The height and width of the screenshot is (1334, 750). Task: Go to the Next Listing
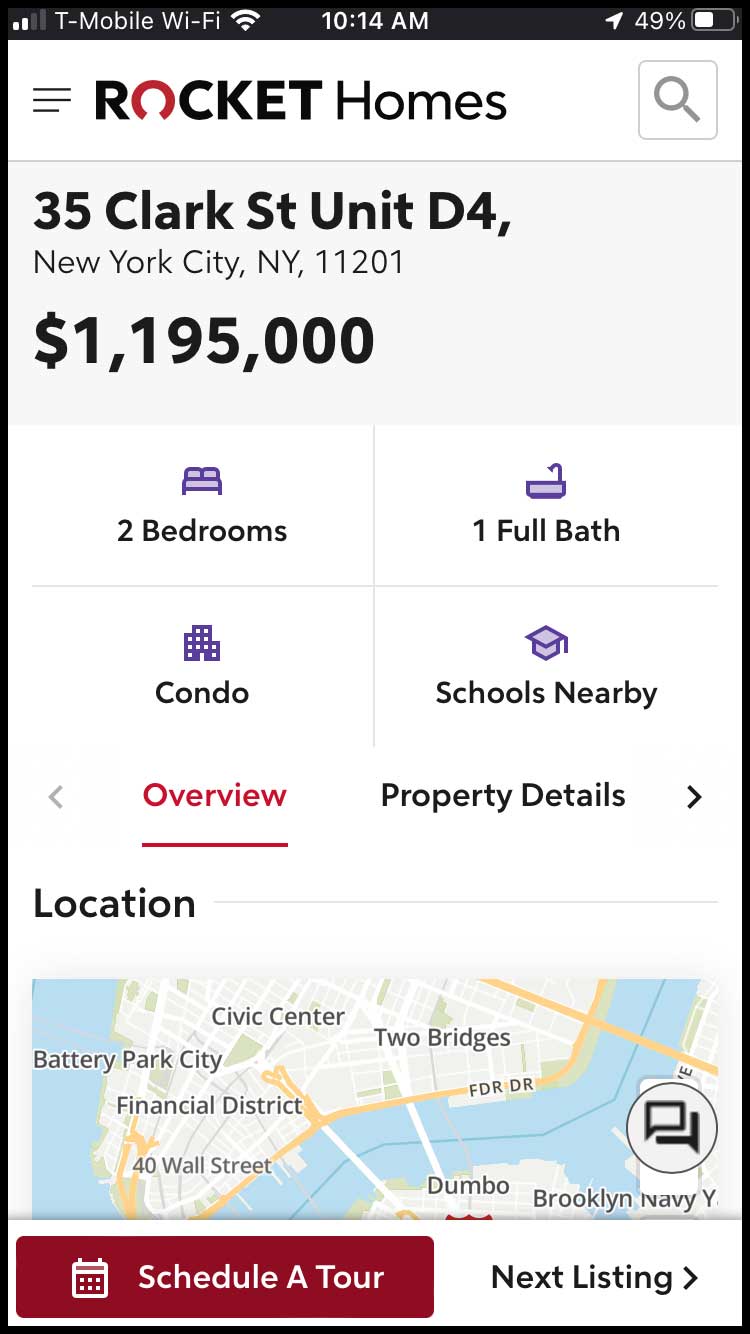click(x=594, y=1277)
